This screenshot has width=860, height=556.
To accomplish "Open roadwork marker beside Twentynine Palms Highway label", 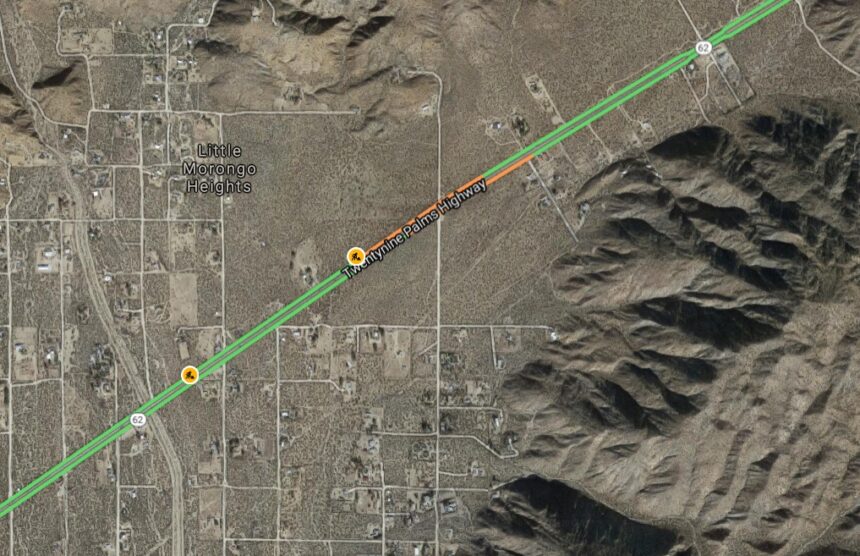I will pos(355,255).
